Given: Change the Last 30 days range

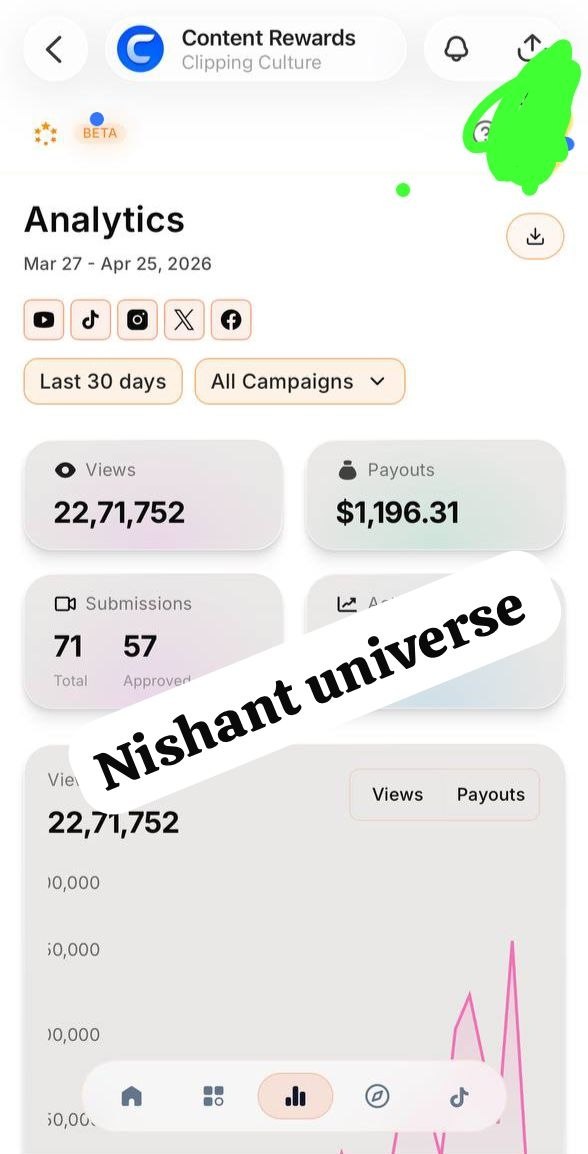Looking at the screenshot, I should (x=103, y=381).
